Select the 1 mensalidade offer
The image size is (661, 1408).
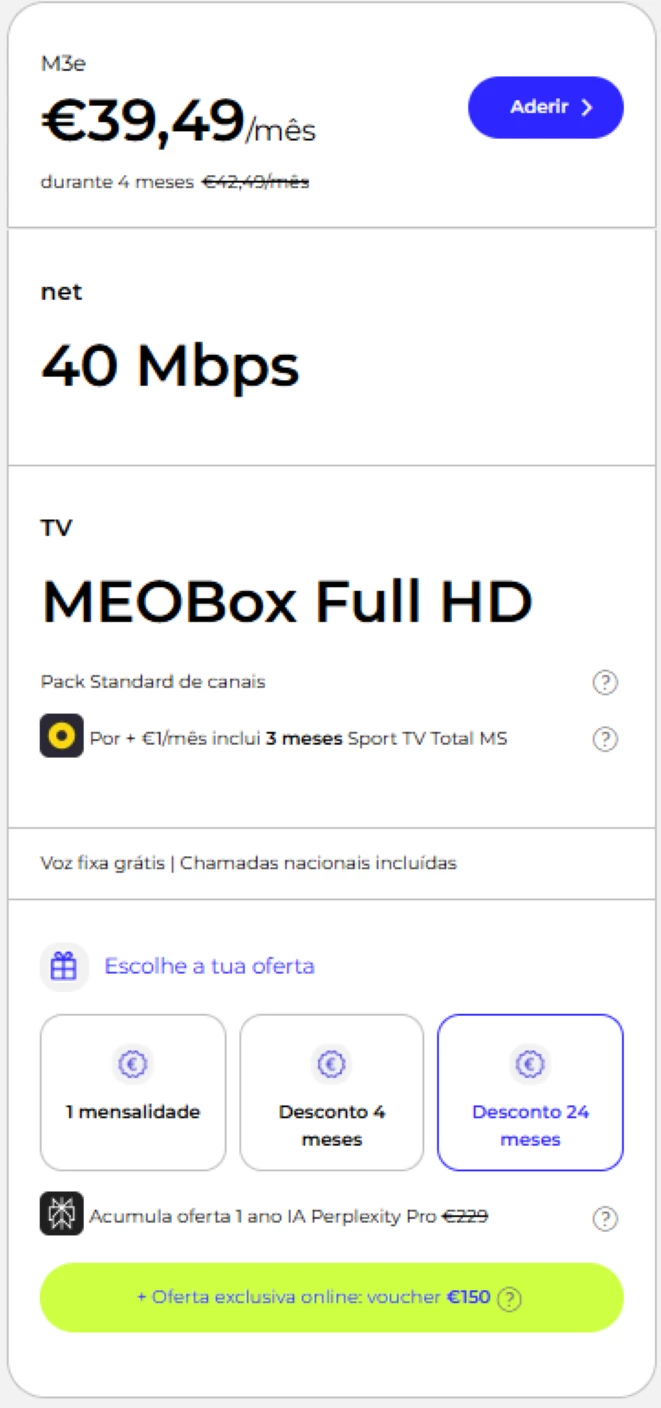[x=133, y=1092]
